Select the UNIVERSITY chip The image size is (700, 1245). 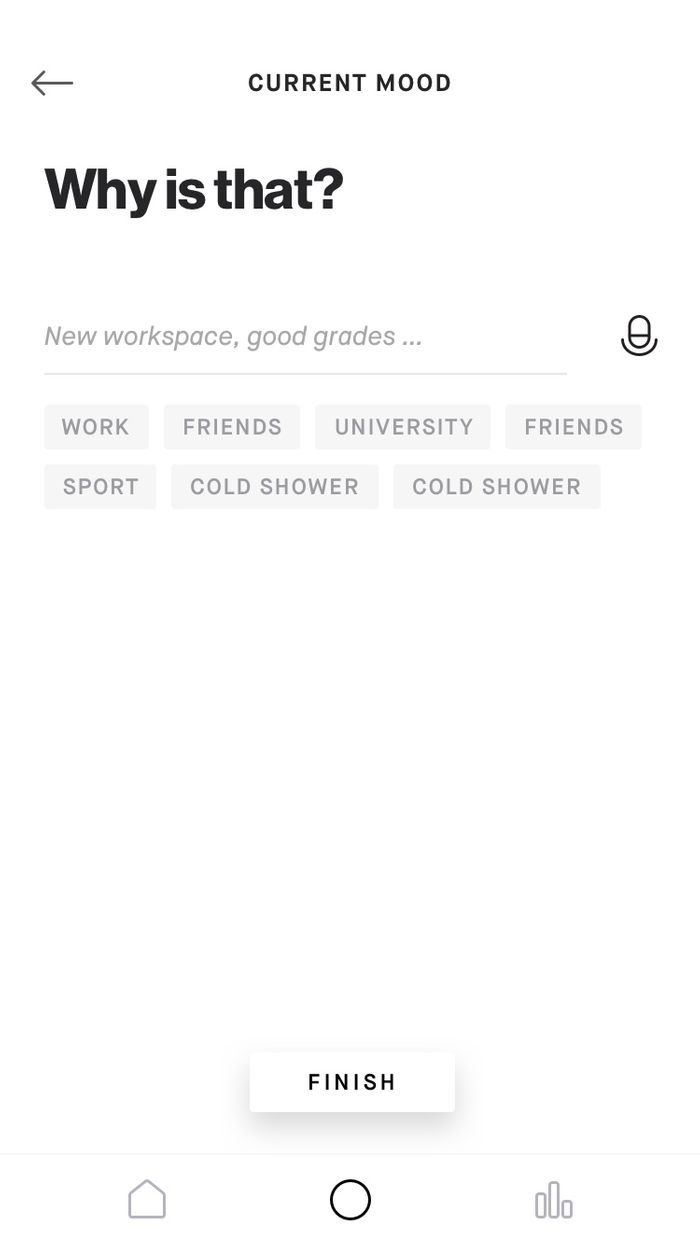coord(403,427)
